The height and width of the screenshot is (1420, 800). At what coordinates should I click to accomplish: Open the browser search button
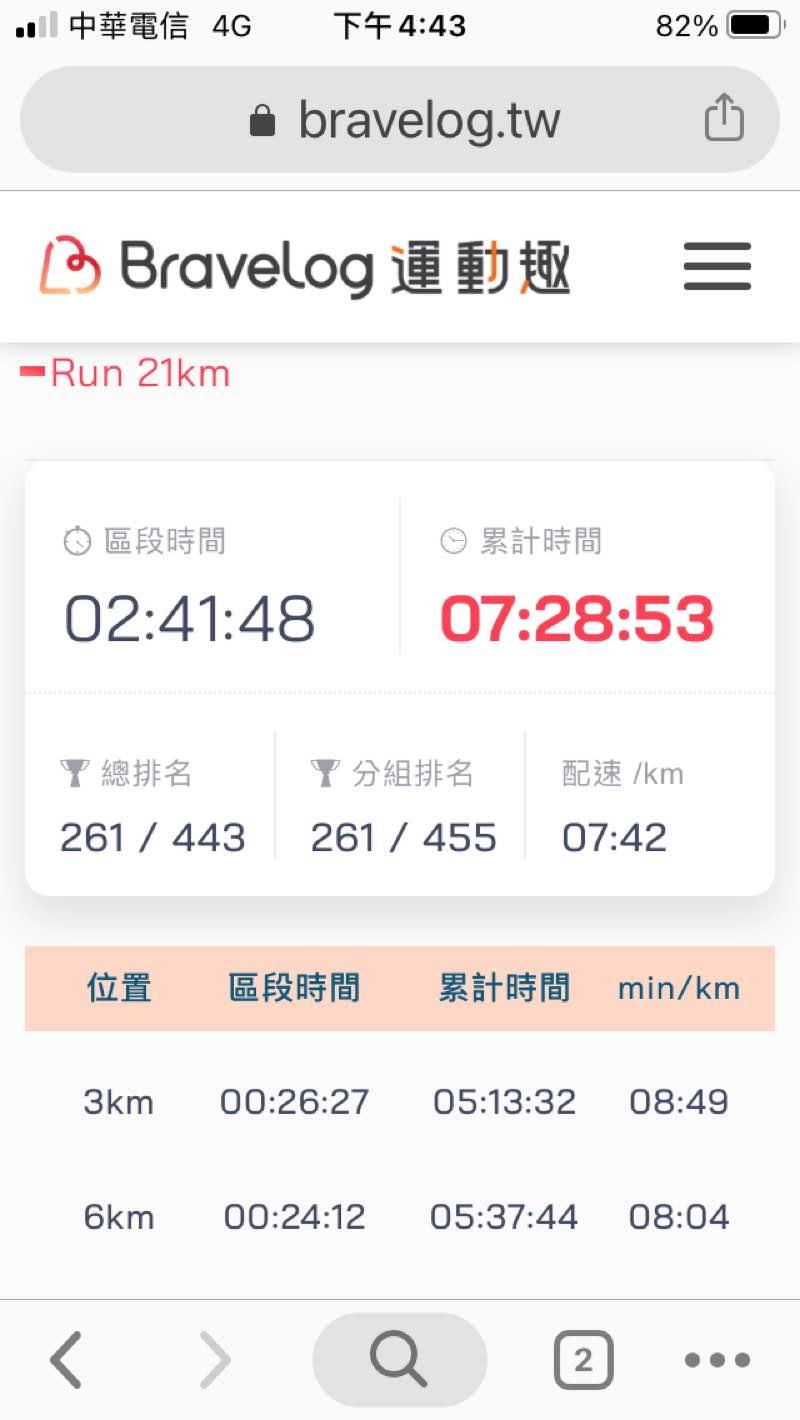[x=399, y=1360]
